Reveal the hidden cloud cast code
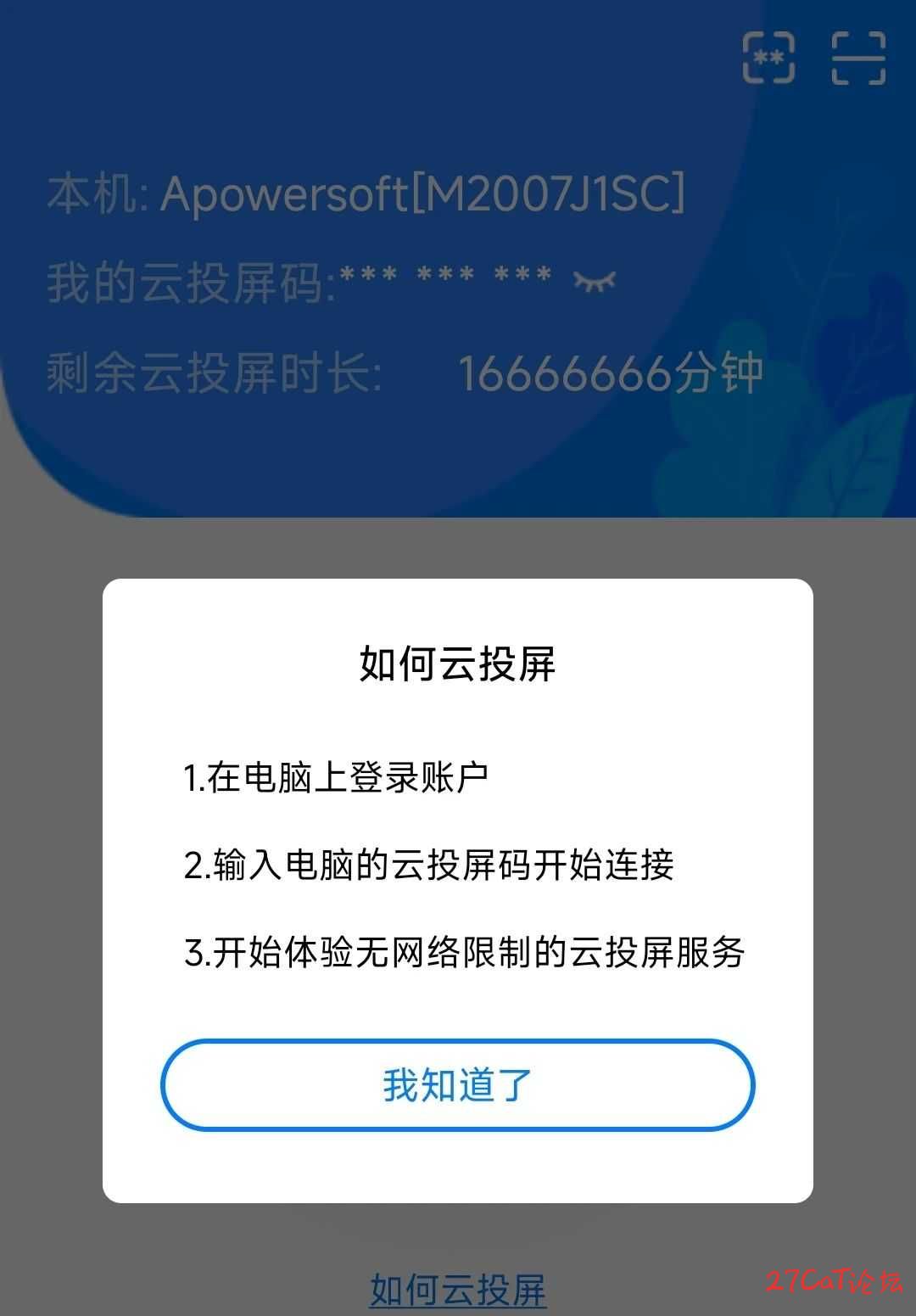Viewport: 916px width, 1316px height. (x=595, y=281)
